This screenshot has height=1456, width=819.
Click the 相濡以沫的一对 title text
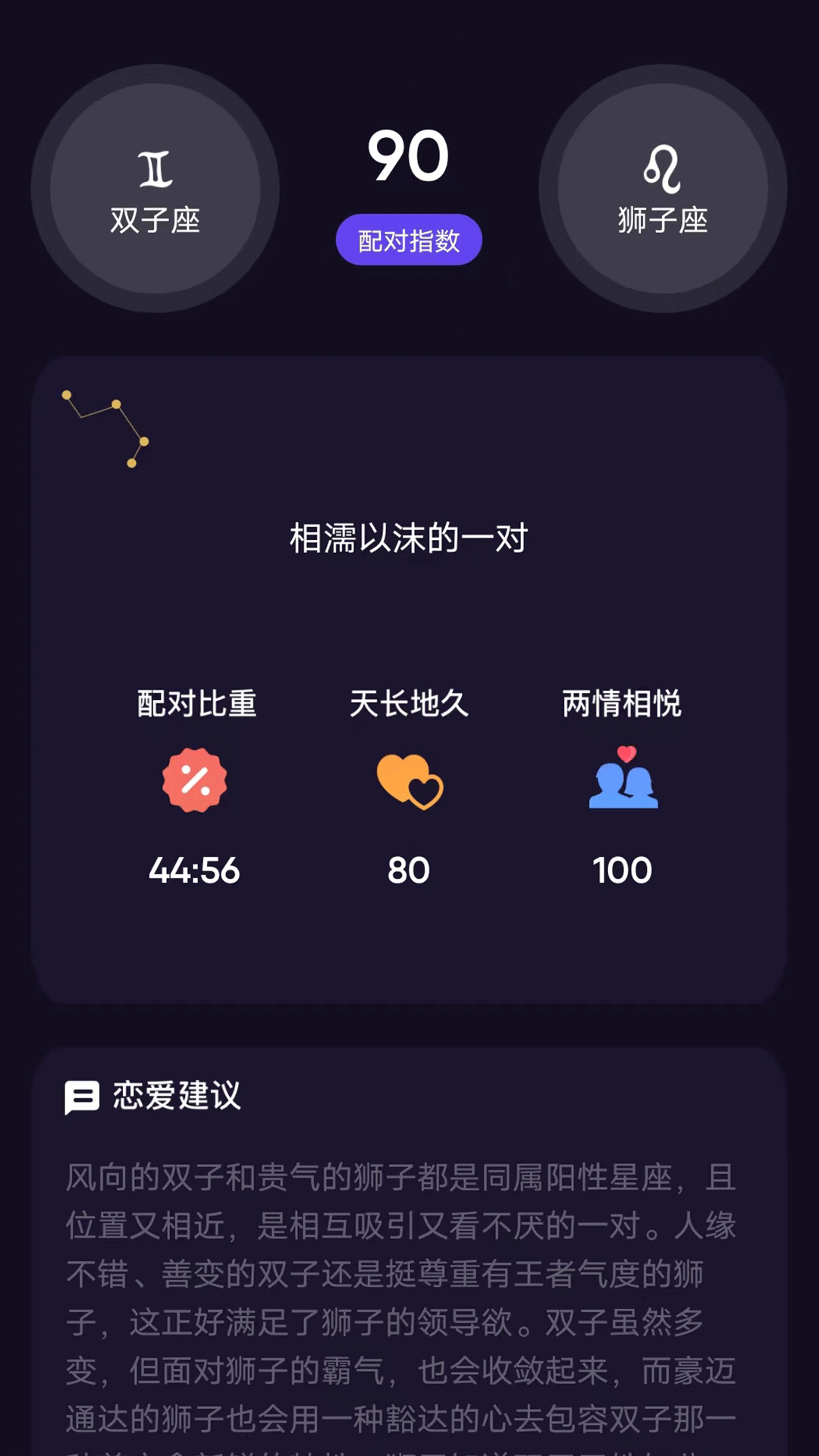[x=409, y=539]
